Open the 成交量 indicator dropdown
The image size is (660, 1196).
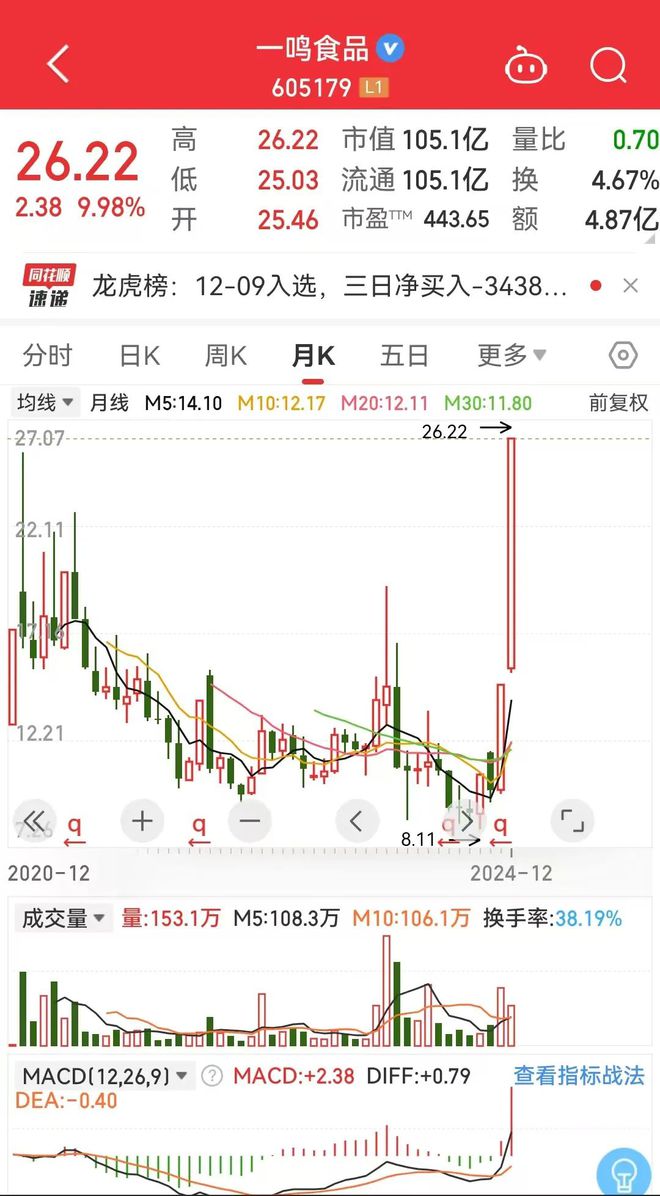(x=63, y=918)
